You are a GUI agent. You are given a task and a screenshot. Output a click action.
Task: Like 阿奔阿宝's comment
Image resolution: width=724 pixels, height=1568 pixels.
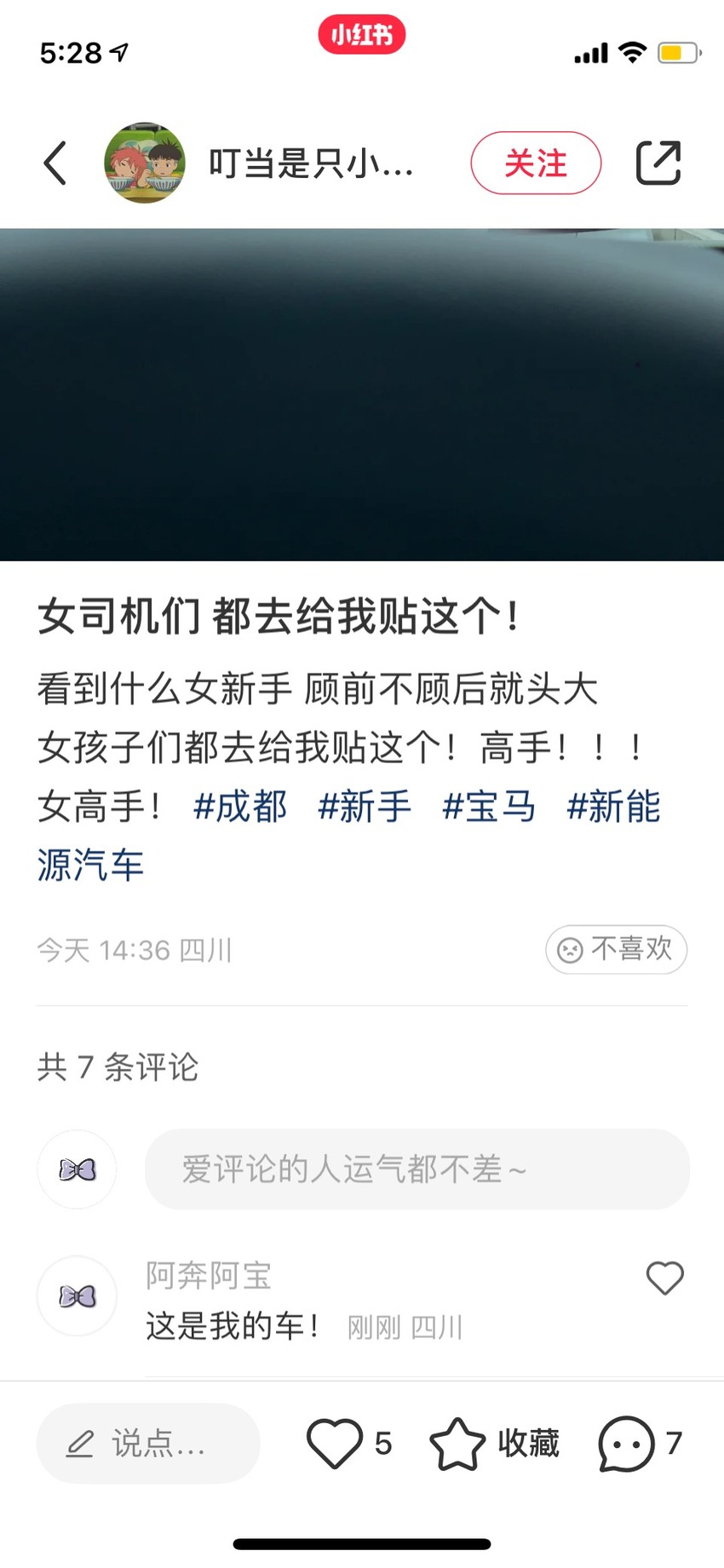664,1278
